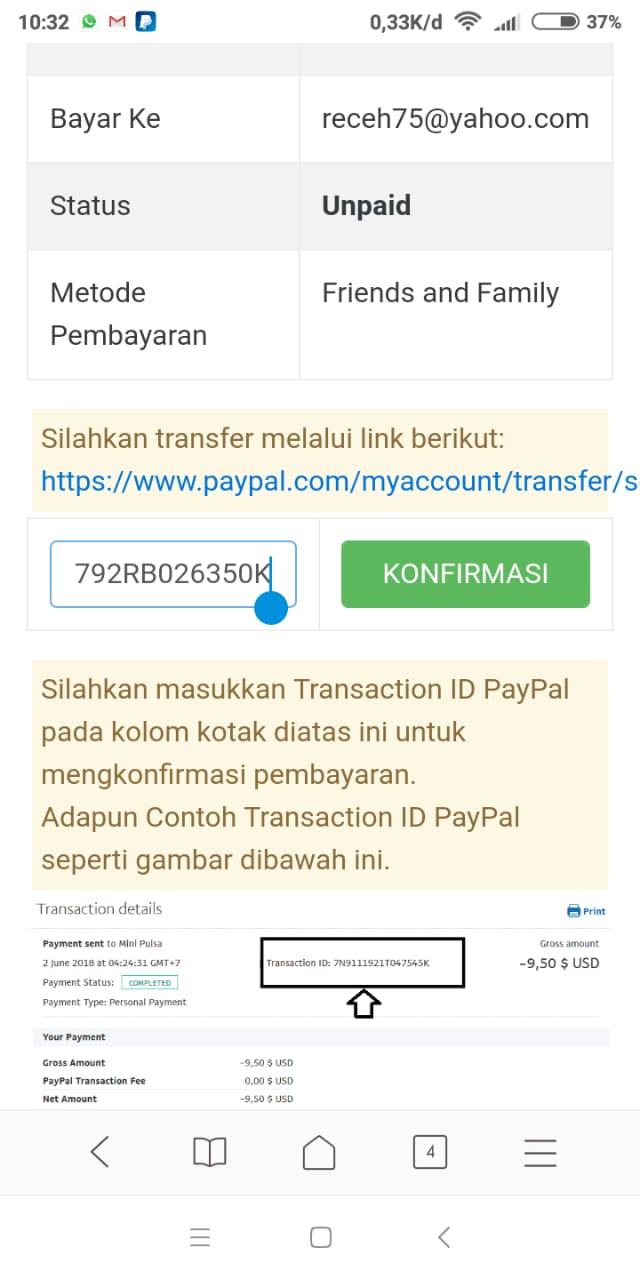Open the tab switcher showing 4 tabs
Viewport: 640px width, 1280px height.
click(x=430, y=1152)
